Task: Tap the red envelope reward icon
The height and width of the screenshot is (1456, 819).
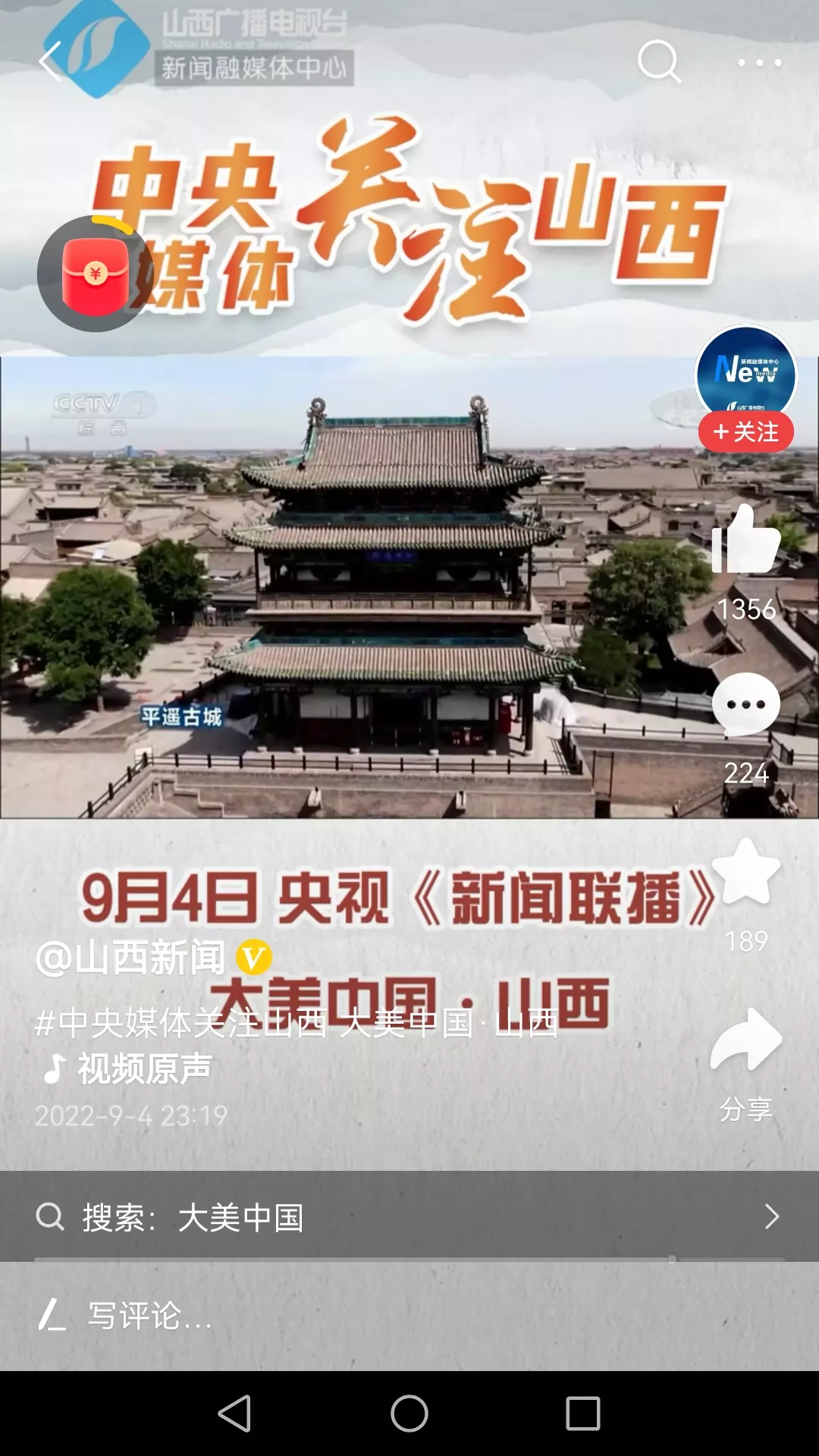Action: coord(96,275)
